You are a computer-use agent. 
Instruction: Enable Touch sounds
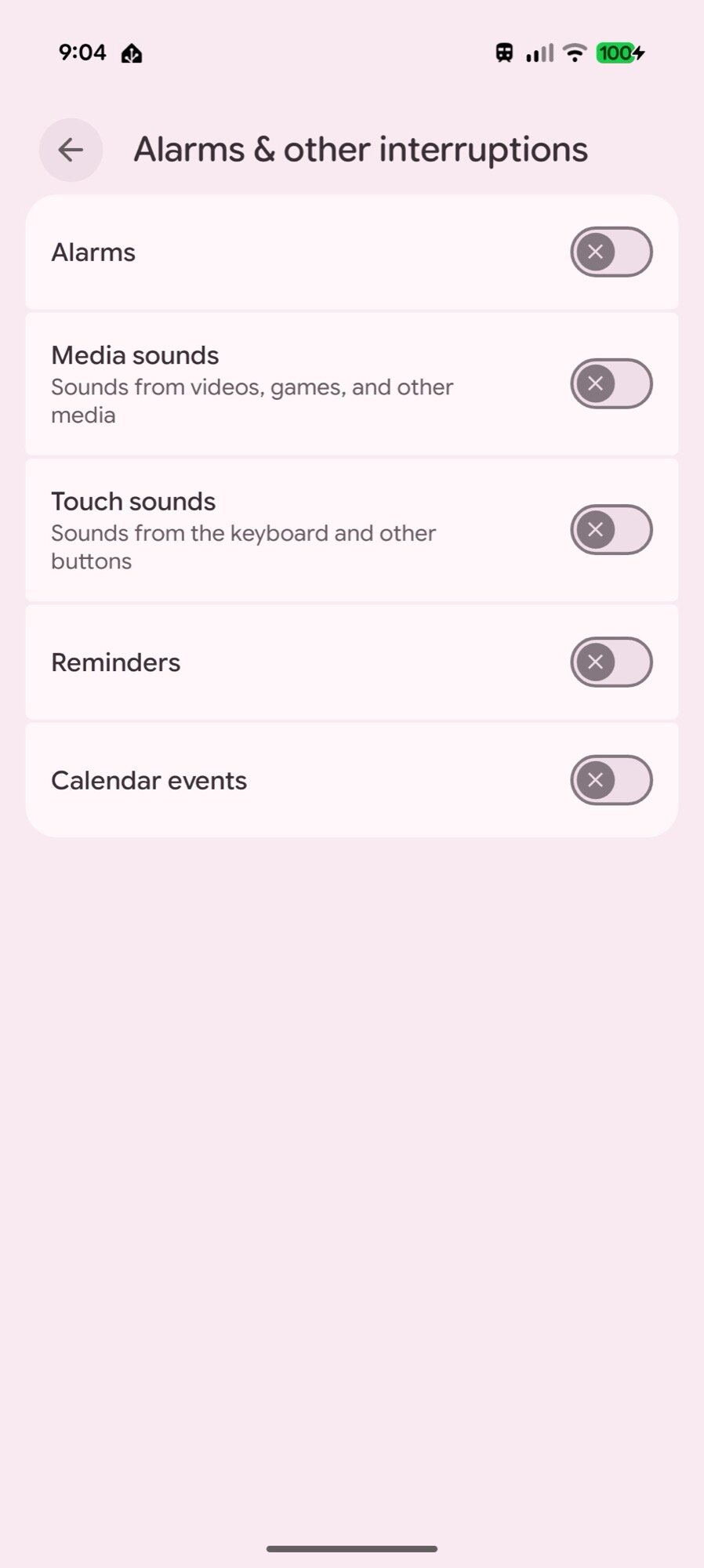point(611,530)
